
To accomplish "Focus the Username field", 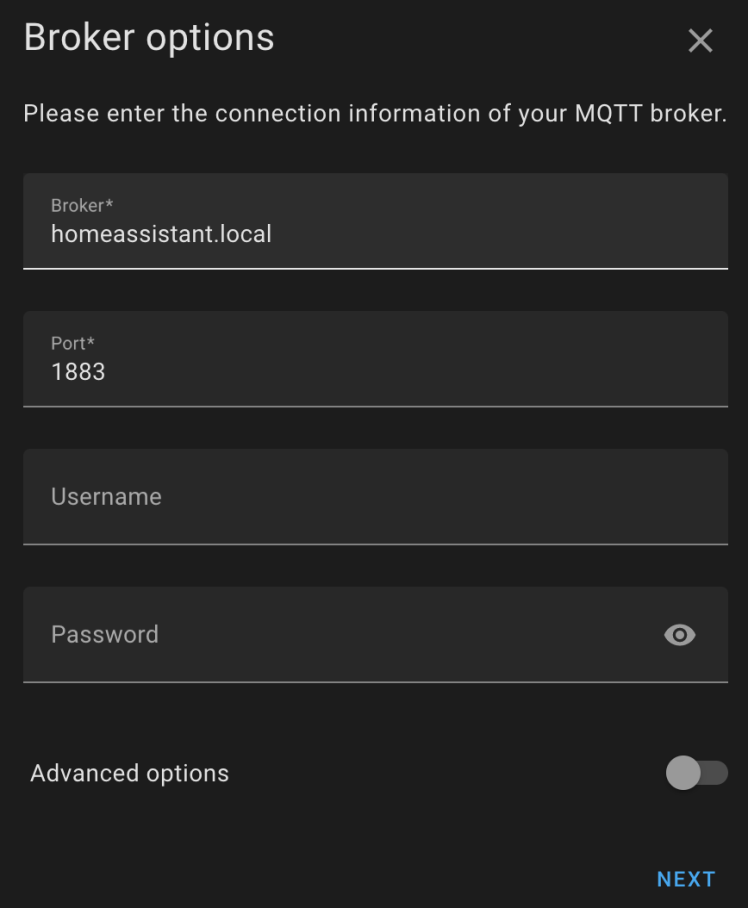I will coord(375,497).
